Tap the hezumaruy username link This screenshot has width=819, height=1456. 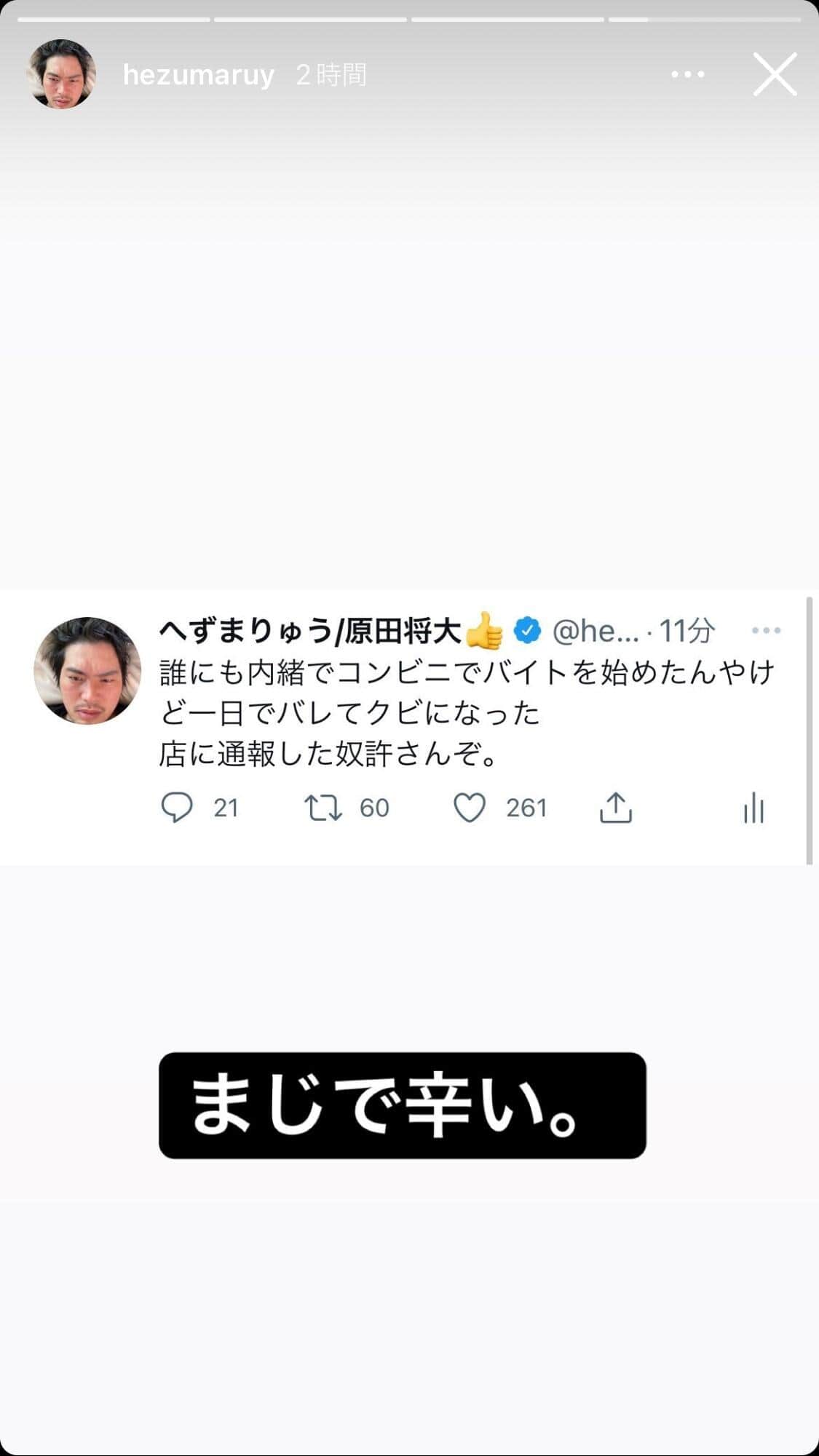click(198, 74)
